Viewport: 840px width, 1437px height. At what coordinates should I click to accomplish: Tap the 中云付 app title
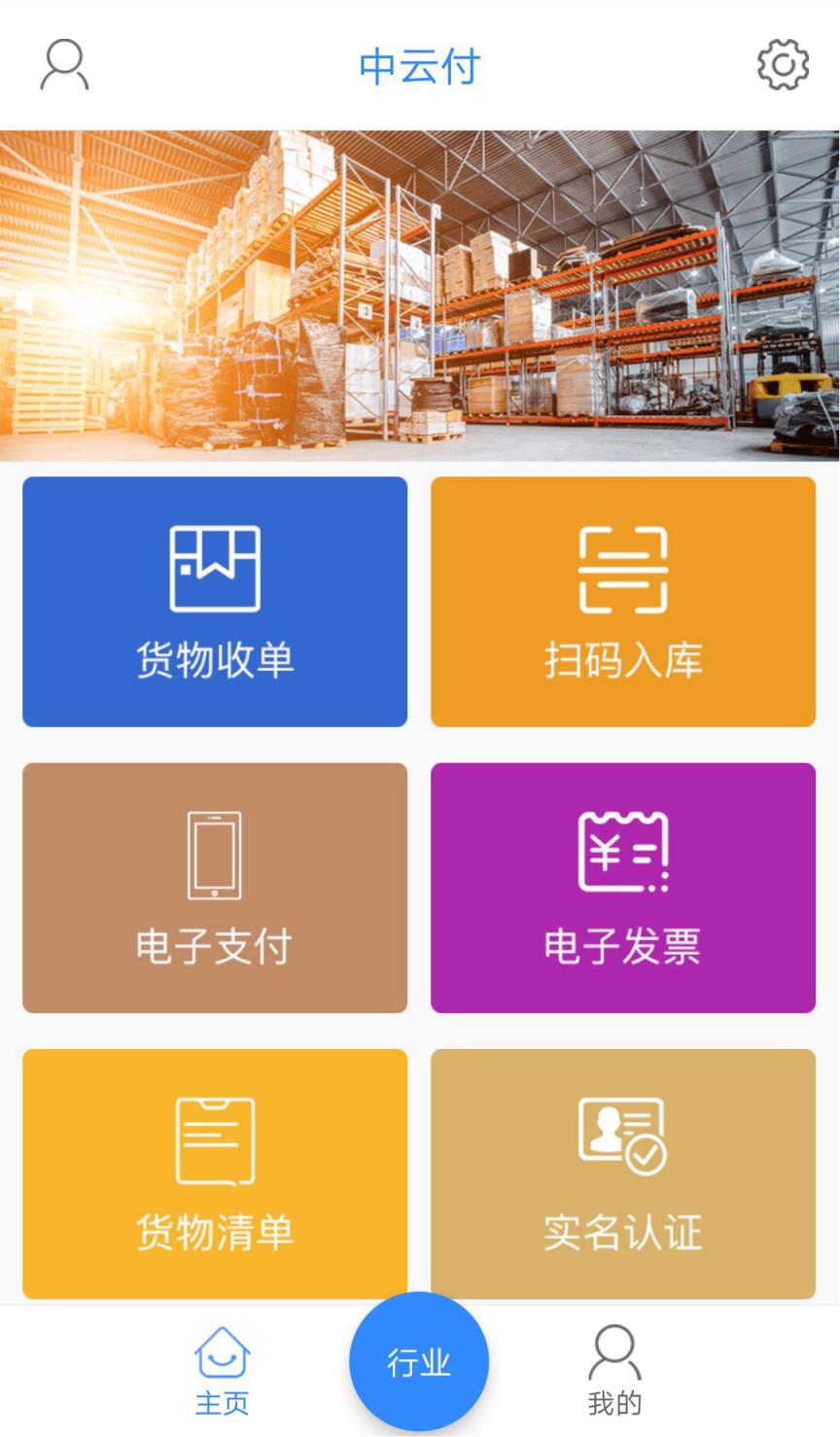click(x=420, y=64)
